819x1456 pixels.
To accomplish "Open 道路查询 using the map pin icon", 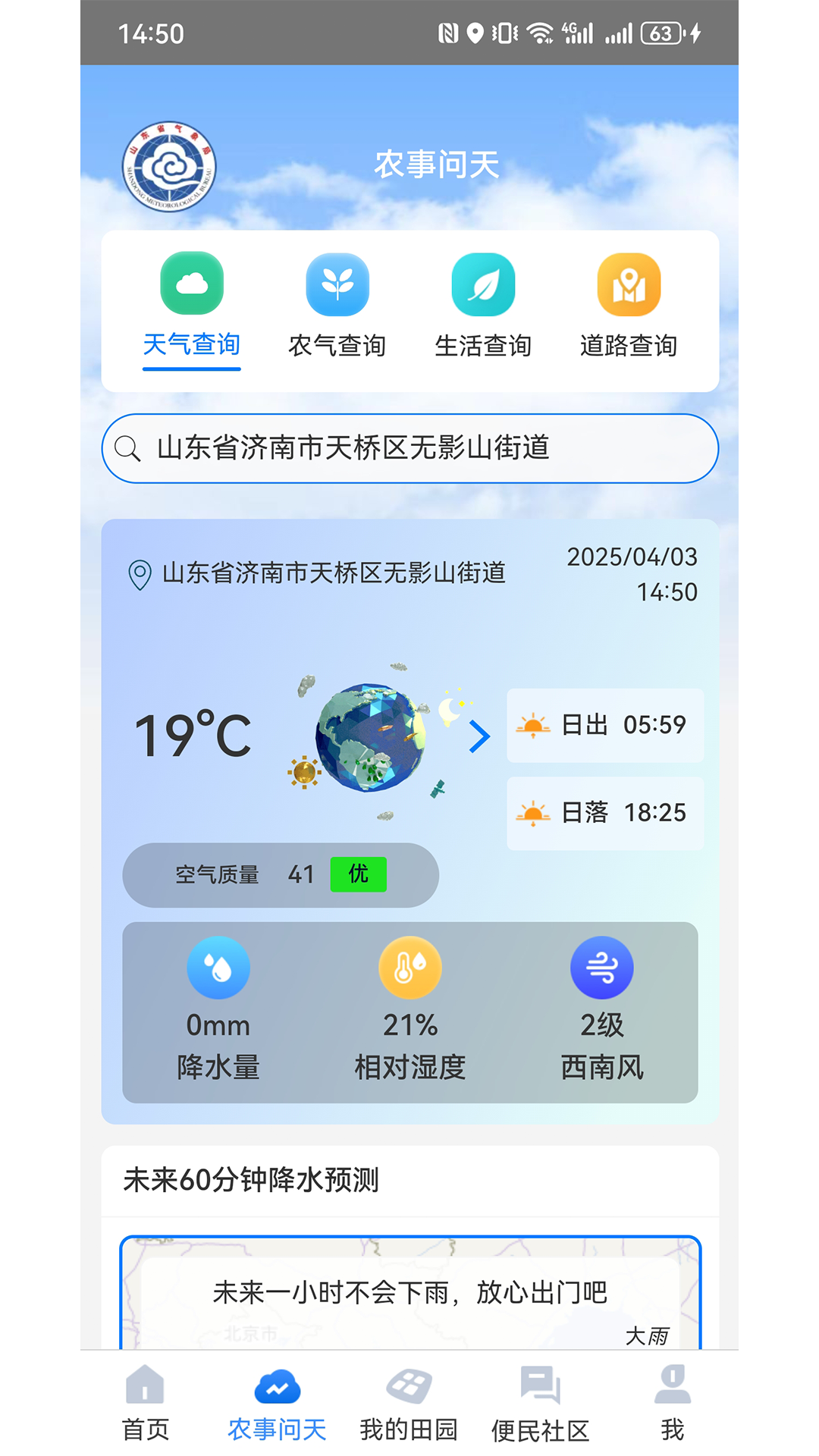I will coord(632,284).
